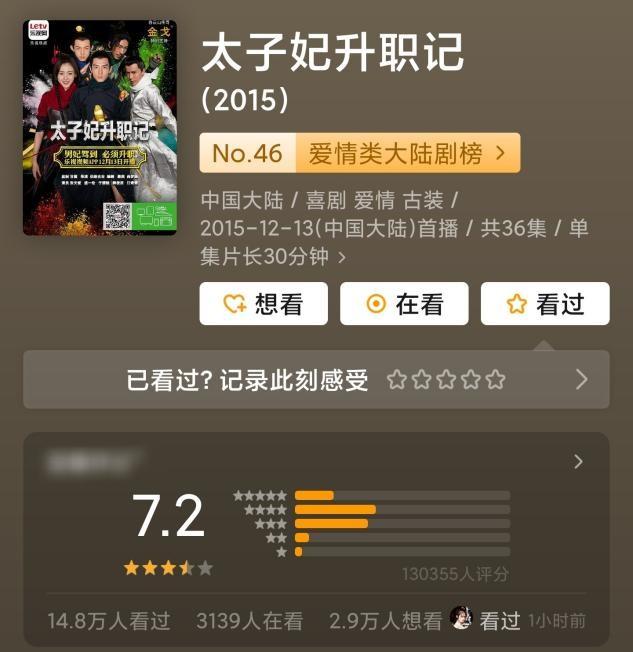Mark the show as 在看
633x652 pixels.
(x=404, y=304)
